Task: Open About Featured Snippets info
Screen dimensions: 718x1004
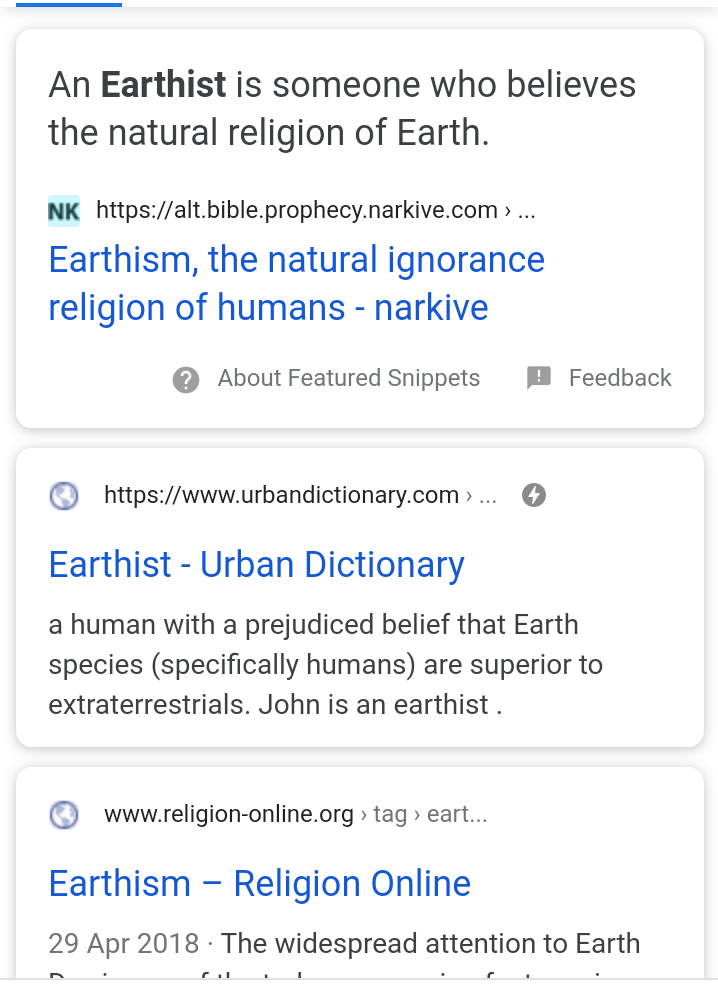Action: (327, 378)
